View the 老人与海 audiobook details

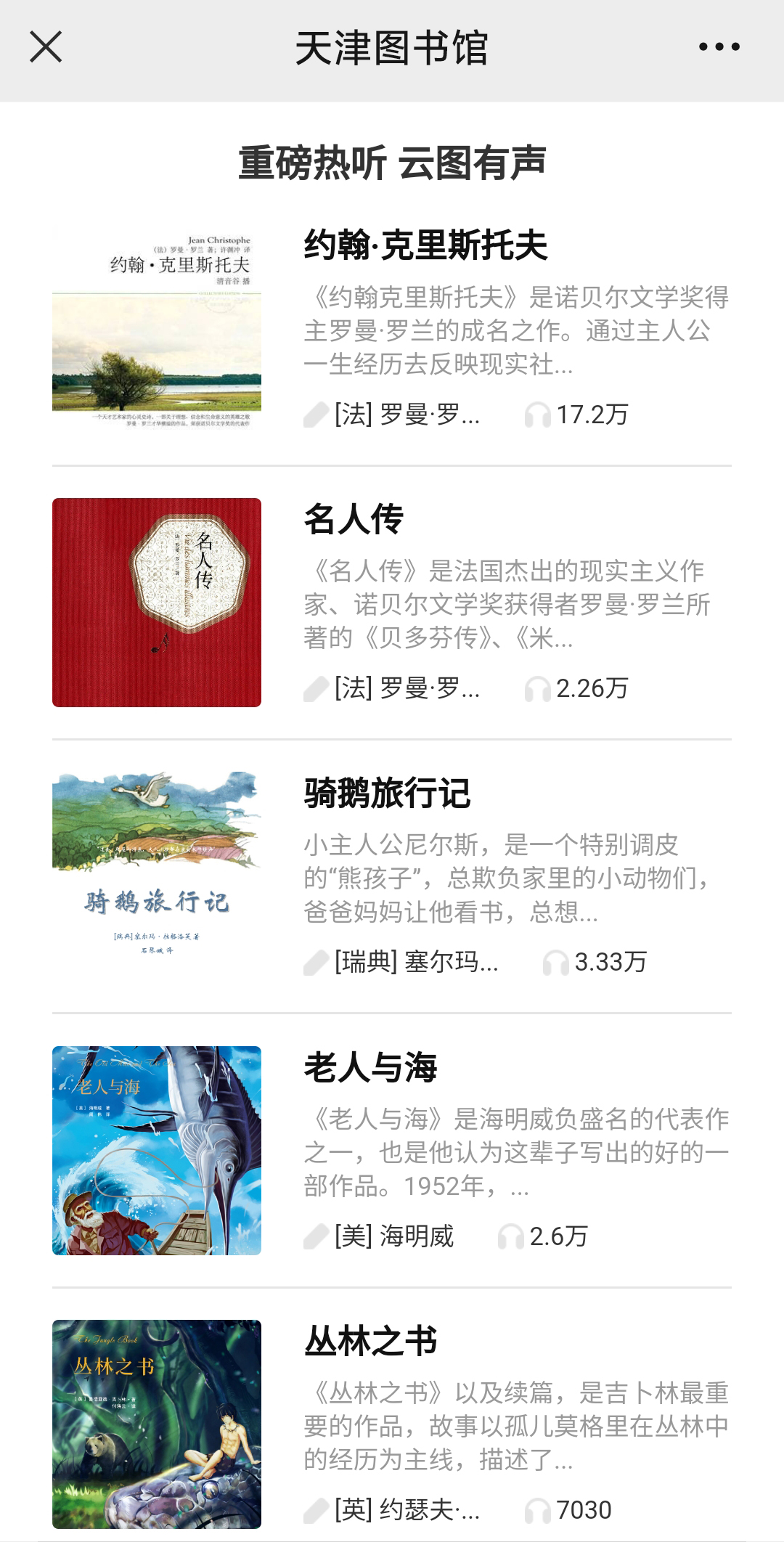click(x=370, y=1068)
